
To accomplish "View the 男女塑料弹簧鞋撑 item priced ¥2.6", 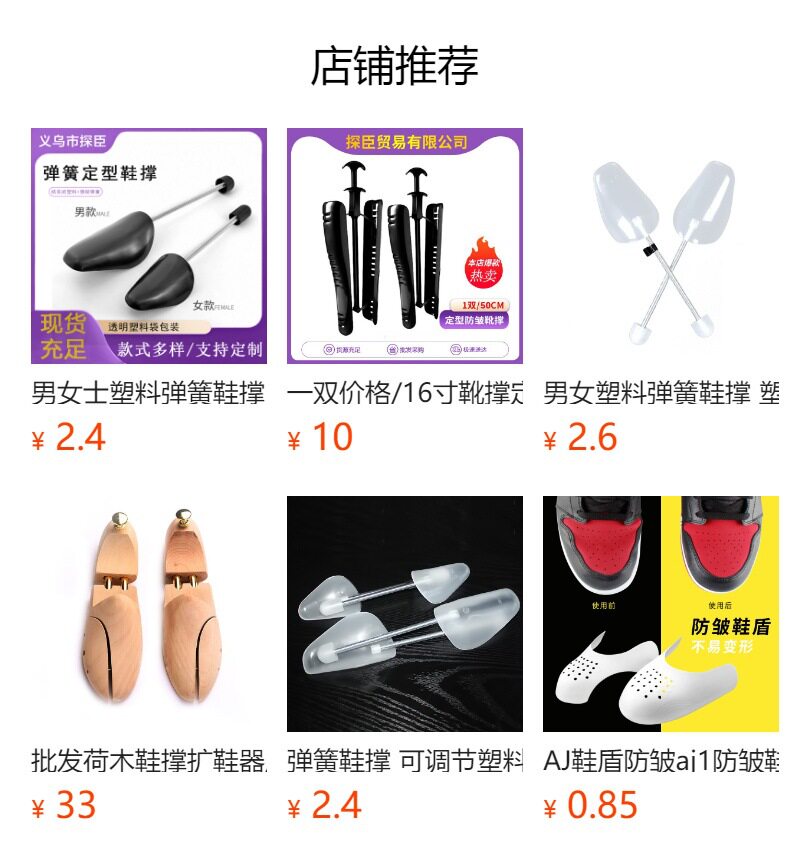I will 660,246.
